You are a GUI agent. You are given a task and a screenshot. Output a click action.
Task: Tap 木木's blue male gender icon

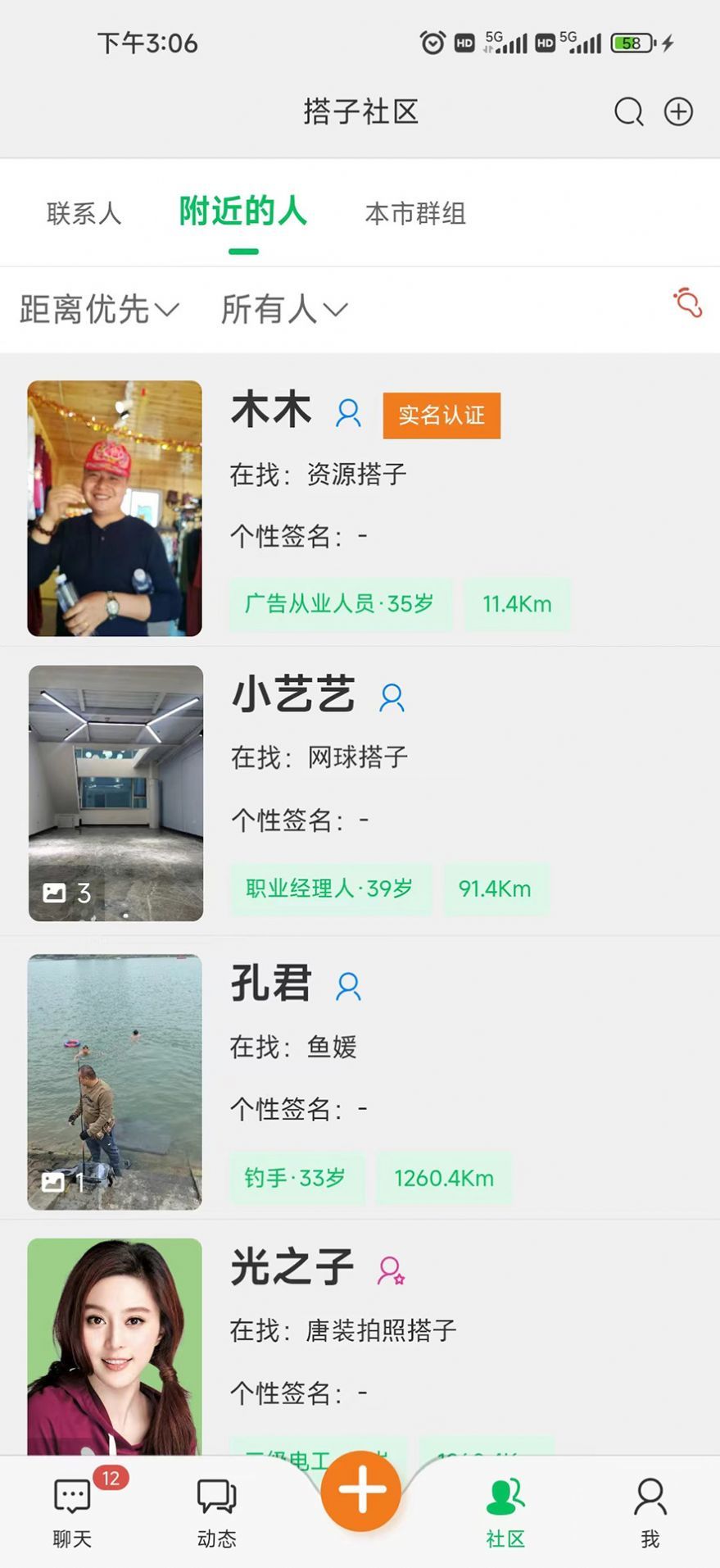pos(349,414)
